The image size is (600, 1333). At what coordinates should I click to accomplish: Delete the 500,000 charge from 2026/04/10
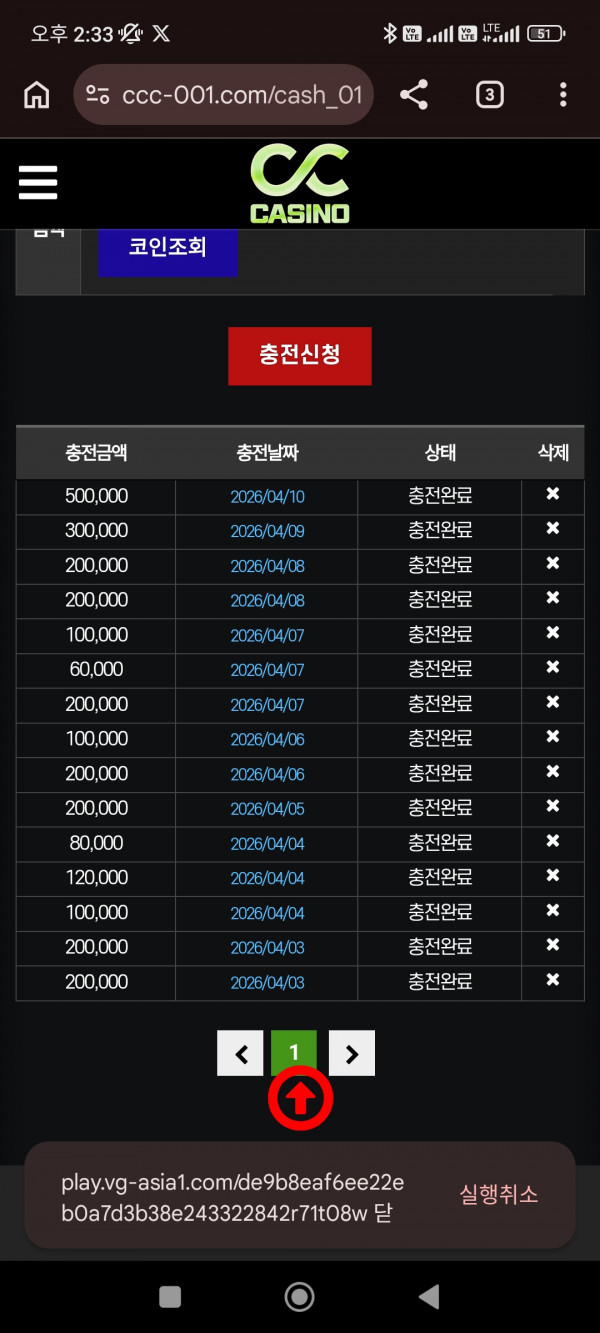click(x=552, y=495)
